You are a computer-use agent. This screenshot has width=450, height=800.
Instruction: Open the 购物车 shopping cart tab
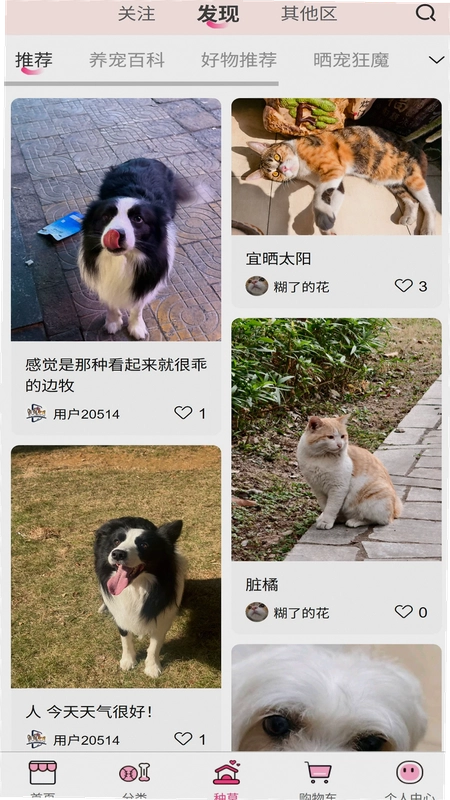(318, 778)
